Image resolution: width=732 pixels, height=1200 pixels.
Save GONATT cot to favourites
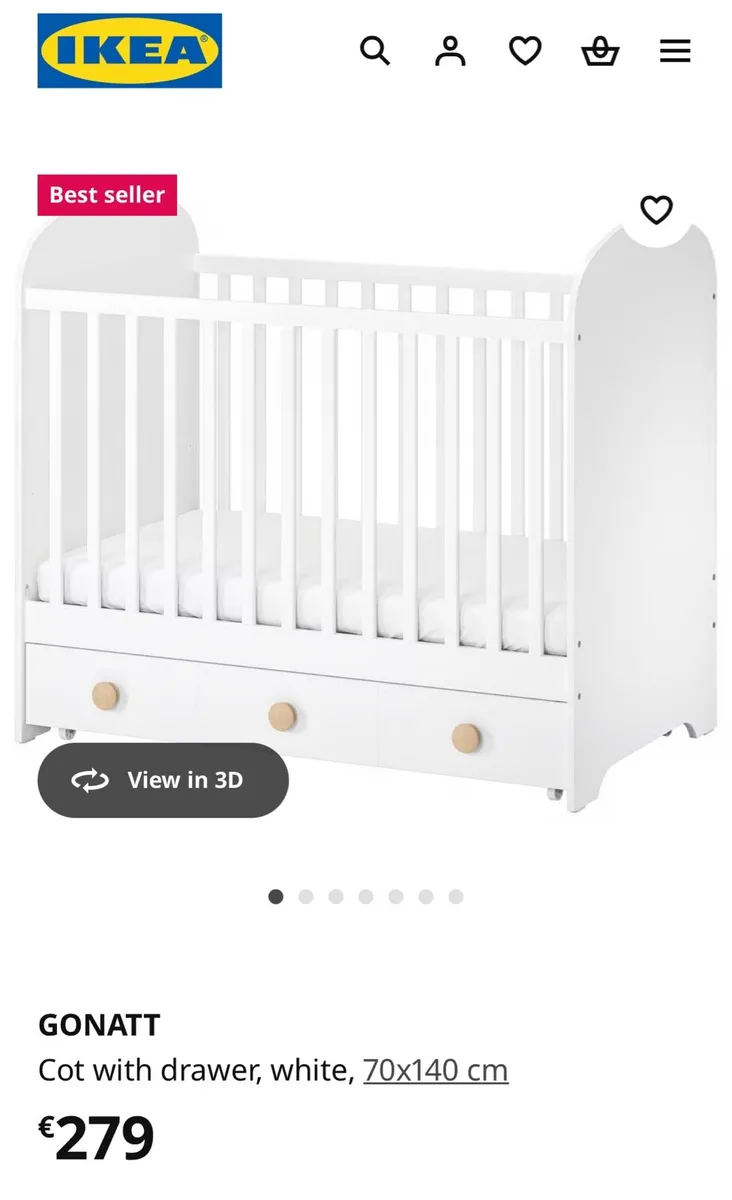click(656, 210)
